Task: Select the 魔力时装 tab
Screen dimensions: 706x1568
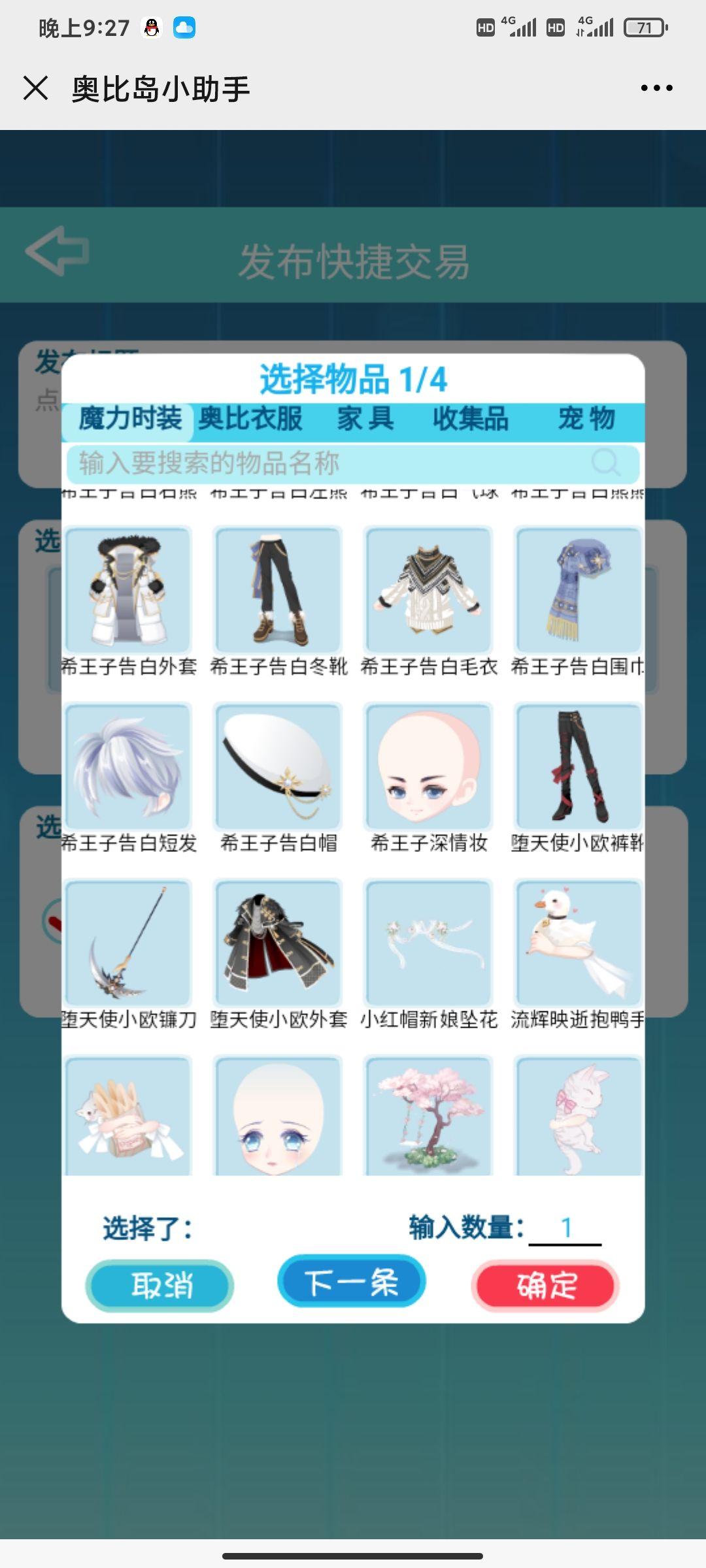Action: click(x=130, y=419)
